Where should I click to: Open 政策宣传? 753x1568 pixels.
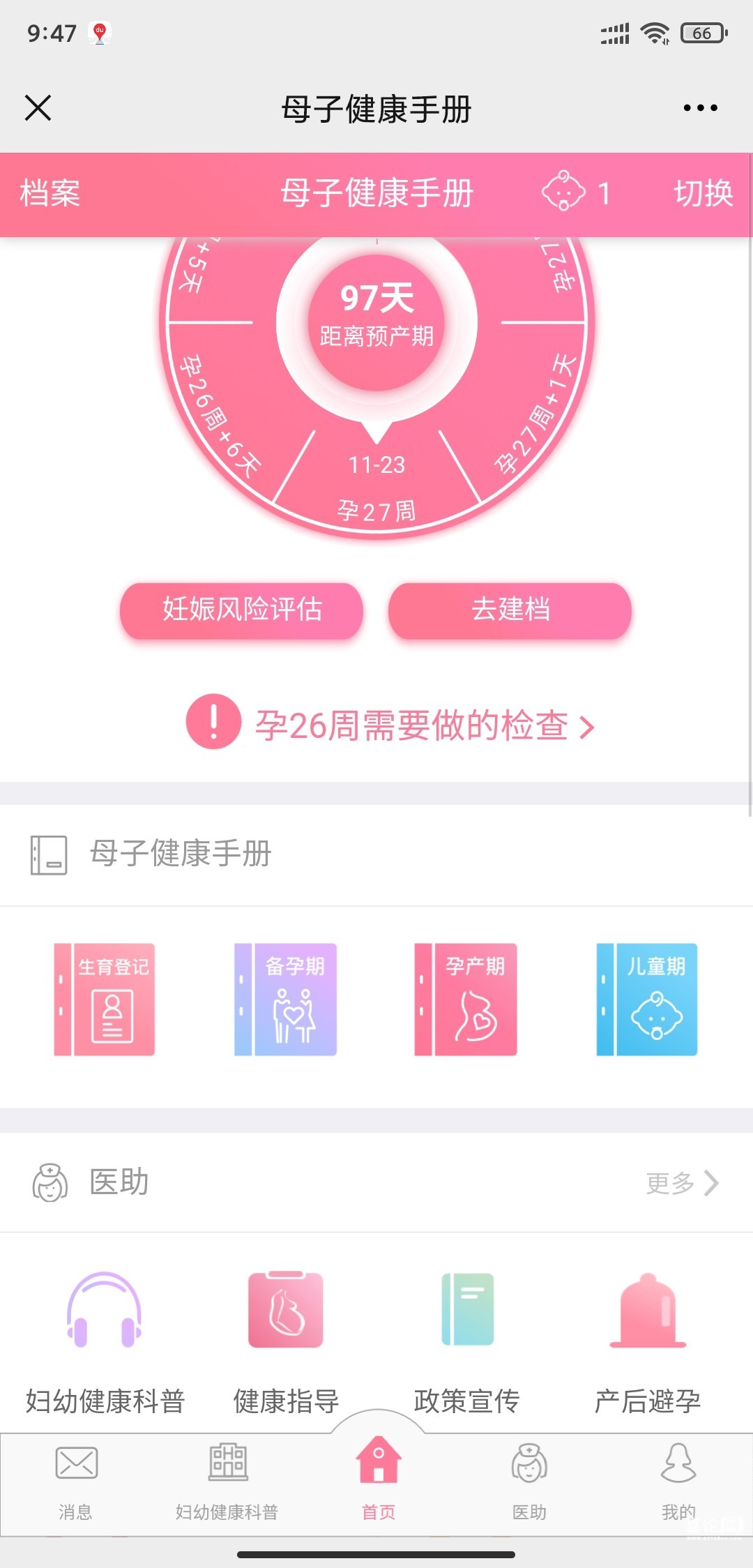[x=467, y=1310]
